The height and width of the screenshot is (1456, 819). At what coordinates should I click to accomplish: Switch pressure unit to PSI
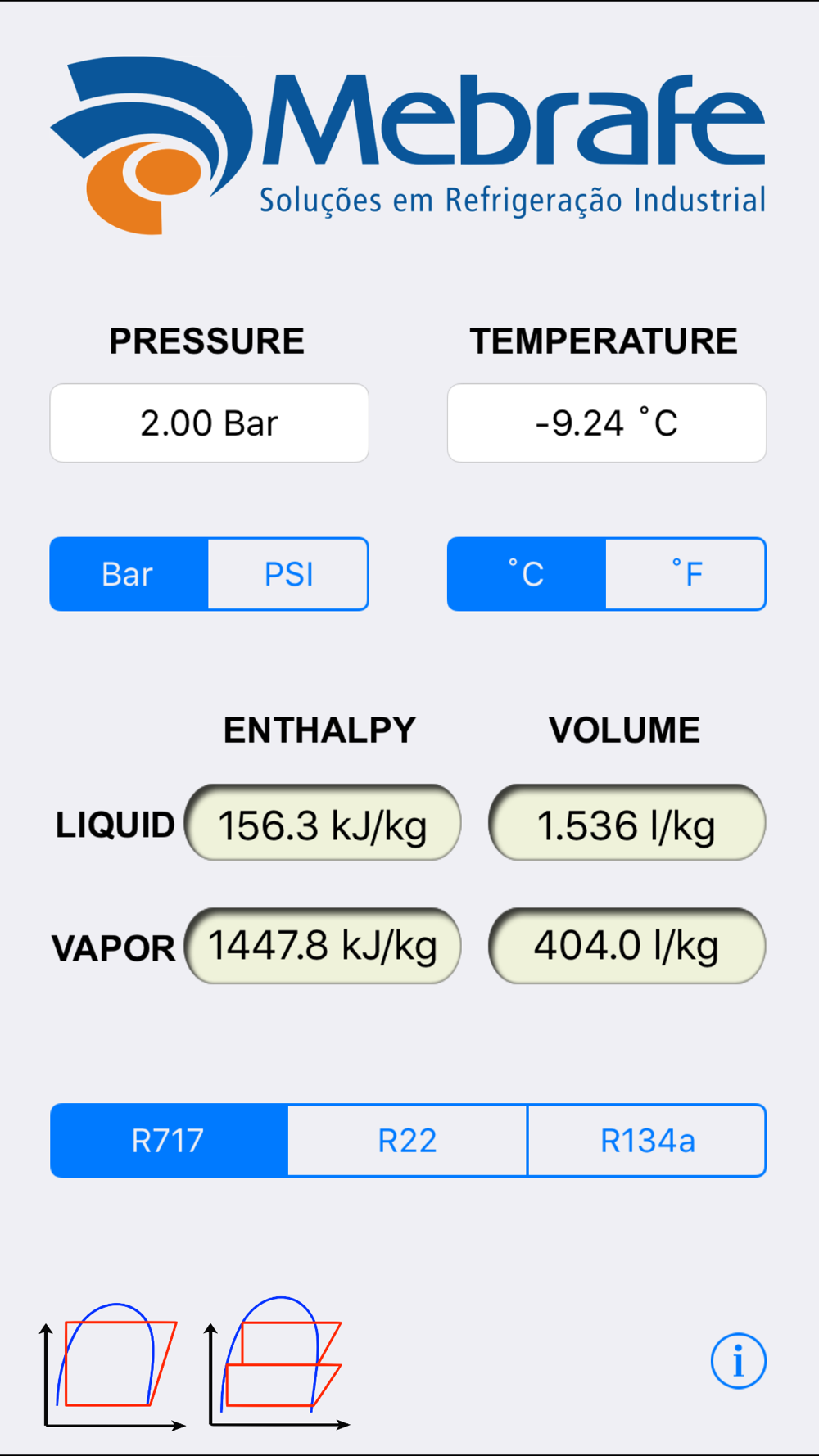288,574
